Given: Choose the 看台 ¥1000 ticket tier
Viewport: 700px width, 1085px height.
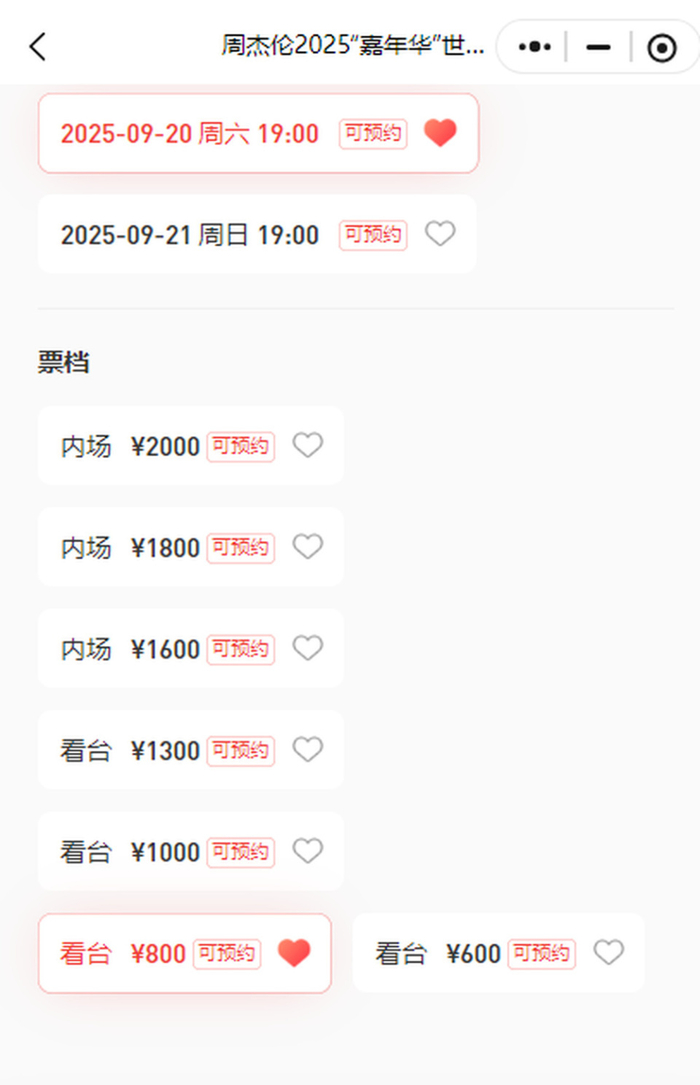Looking at the screenshot, I should (130, 852).
